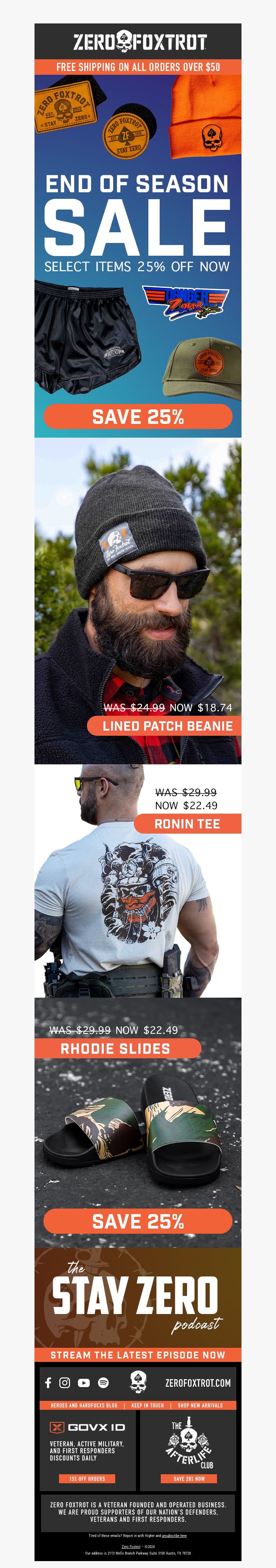Stream the latest Stay Zero podcast episode
Viewport: 276px width, 1568px height.
click(x=138, y=1355)
